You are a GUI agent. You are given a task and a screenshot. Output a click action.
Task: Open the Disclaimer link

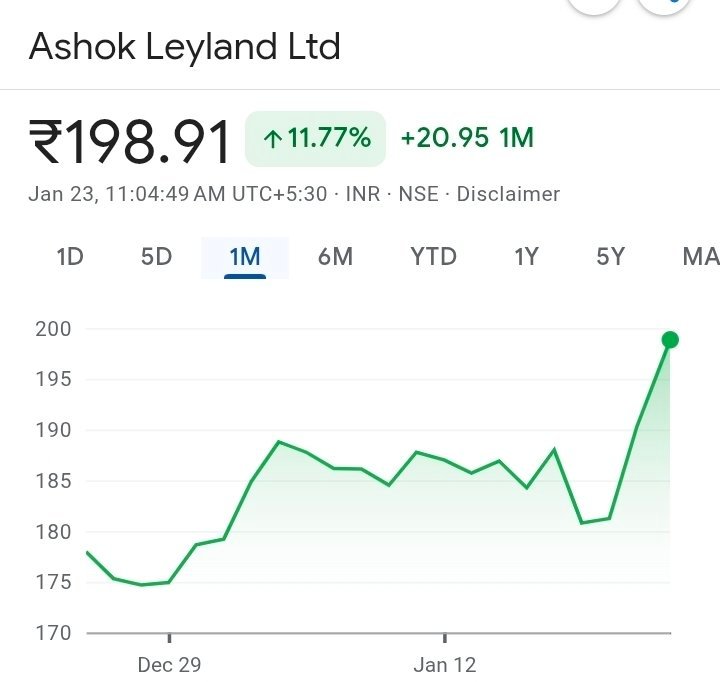508,194
